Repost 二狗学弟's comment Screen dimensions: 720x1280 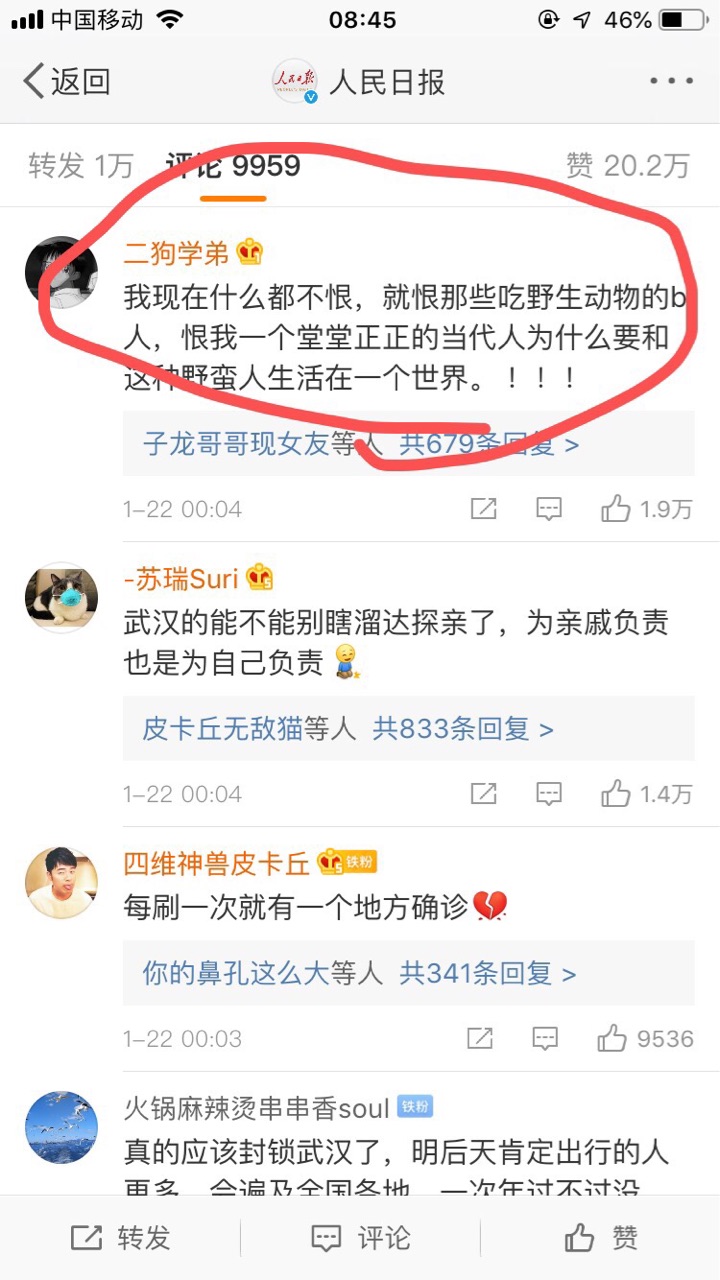coord(484,509)
